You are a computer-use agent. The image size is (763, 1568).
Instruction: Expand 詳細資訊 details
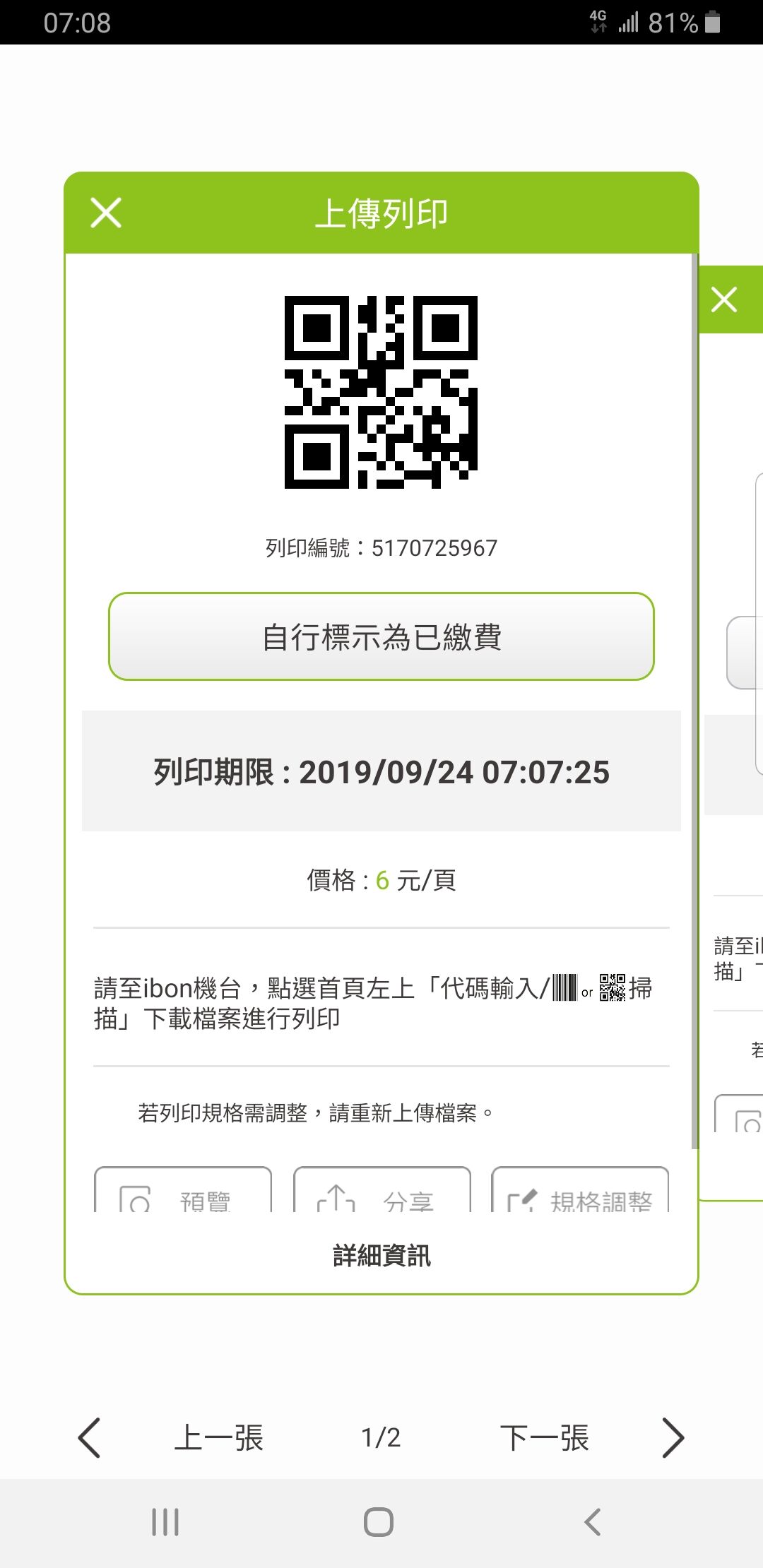[381, 1255]
